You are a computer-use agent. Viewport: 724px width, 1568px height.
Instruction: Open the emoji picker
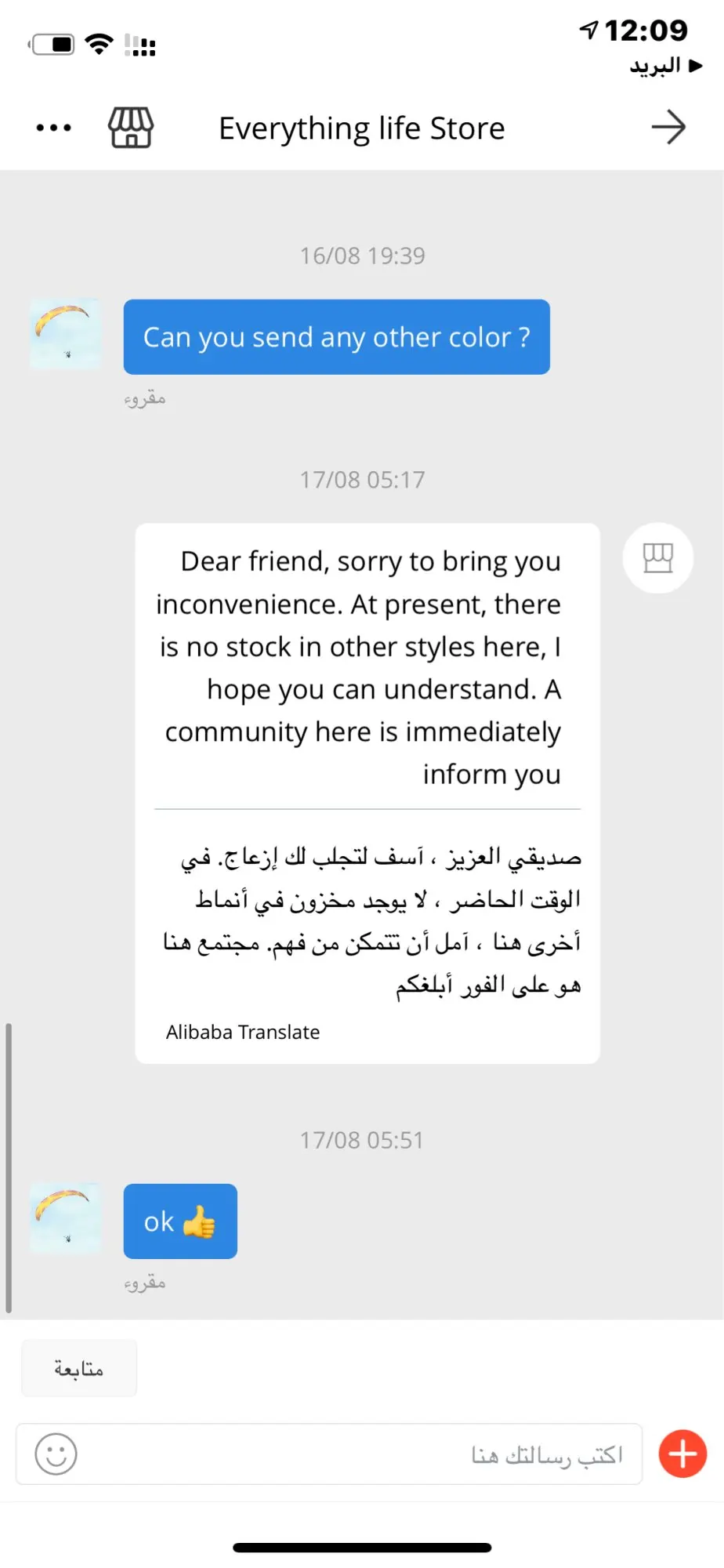pyautogui.click(x=56, y=1454)
